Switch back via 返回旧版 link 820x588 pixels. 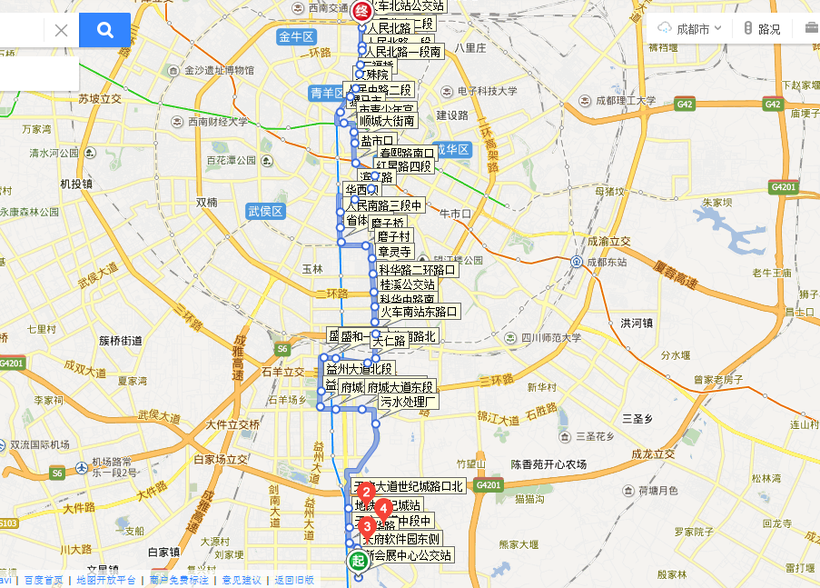(x=295, y=580)
